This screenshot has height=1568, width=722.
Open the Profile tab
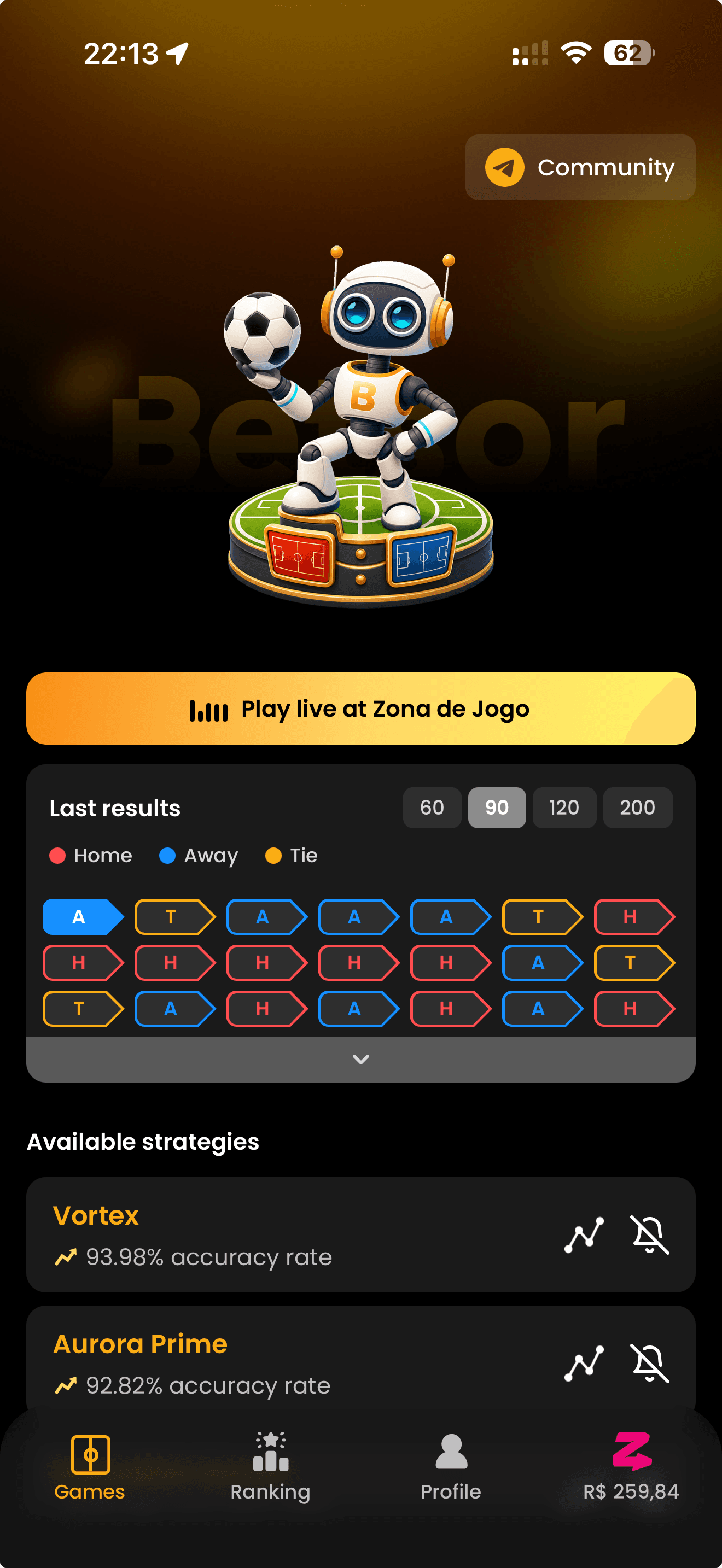[x=451, y=1467]
